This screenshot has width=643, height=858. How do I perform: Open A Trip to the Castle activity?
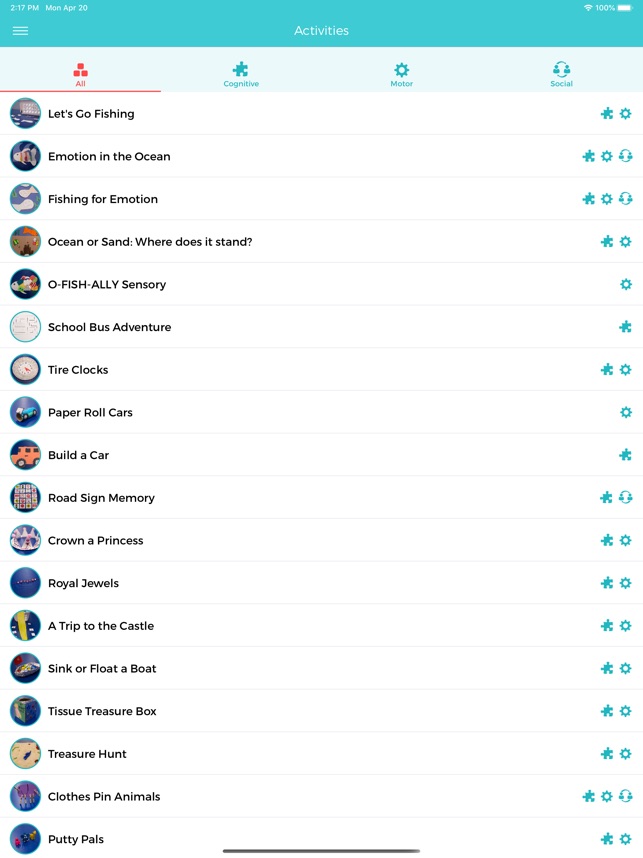[x=101, y=626]
